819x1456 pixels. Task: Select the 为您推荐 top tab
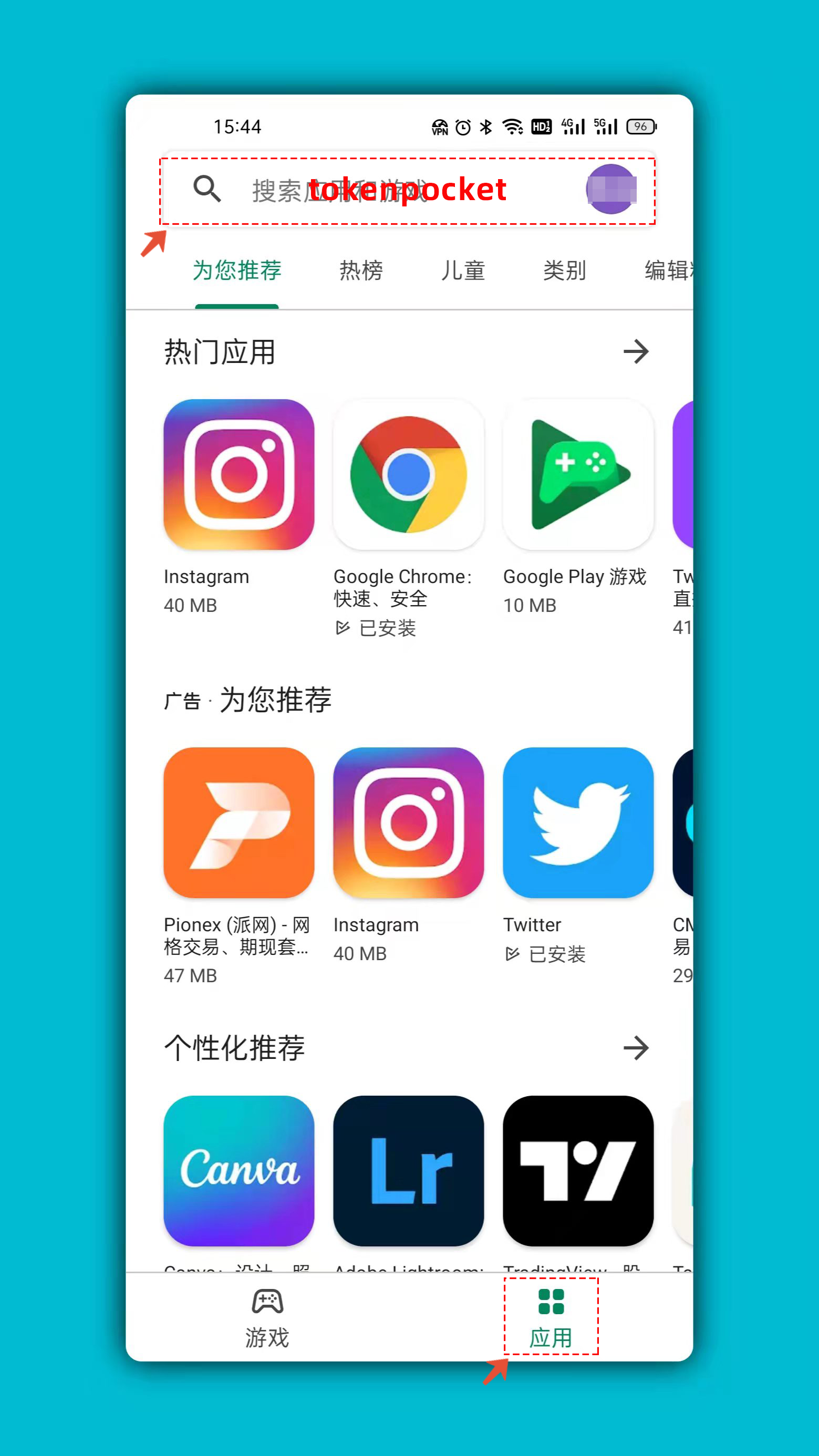[x=237, y=271]
